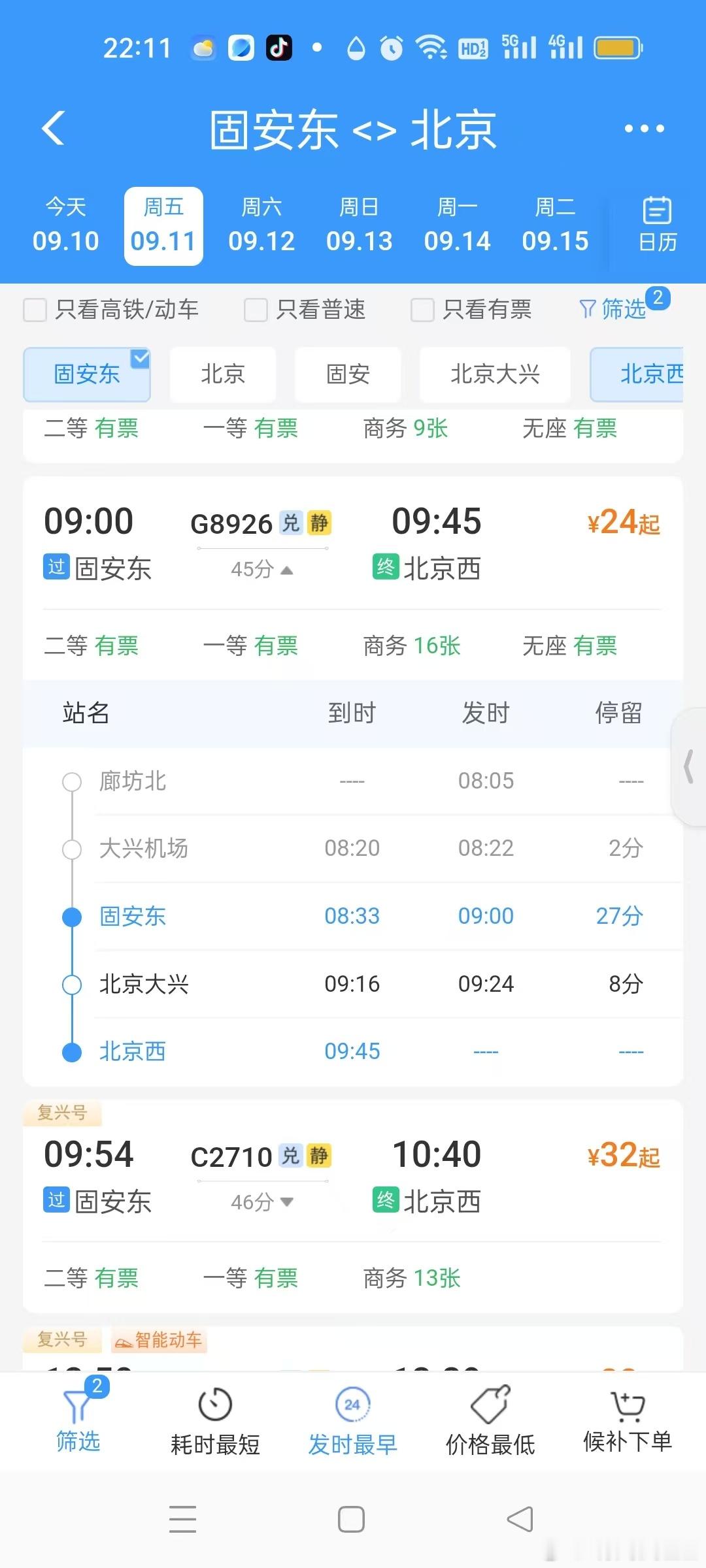Open the C2710 train card

pyautogui.click(x=353, y=1207)
